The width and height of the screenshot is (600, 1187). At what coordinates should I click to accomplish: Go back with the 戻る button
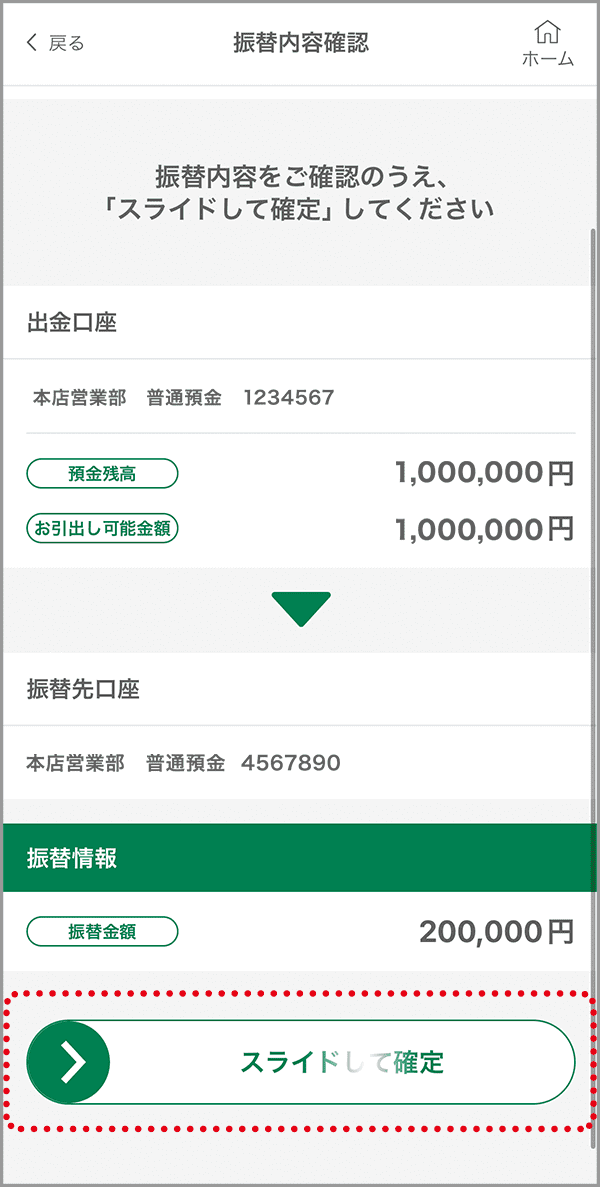tap(54, 43)
